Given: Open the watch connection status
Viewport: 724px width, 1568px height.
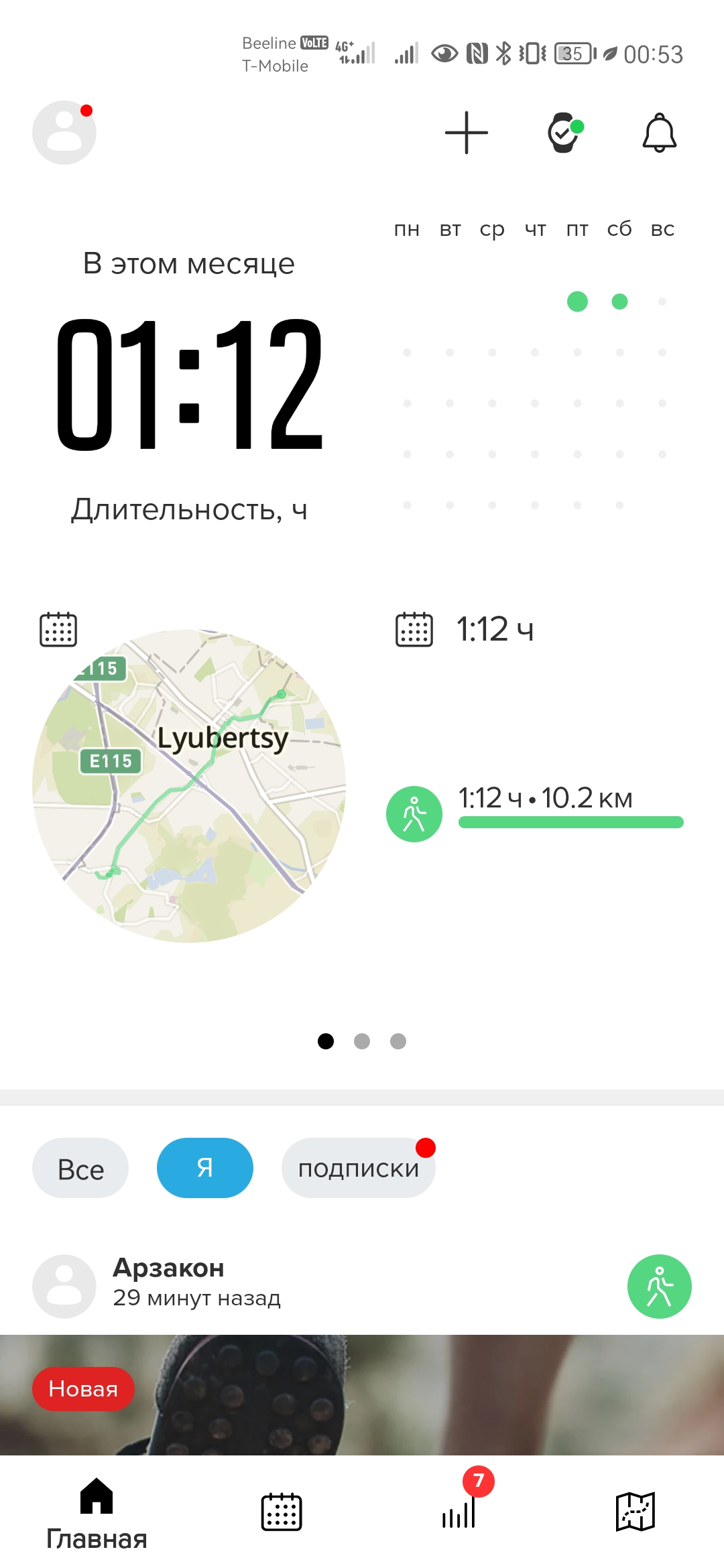Looking at the screenshot, I should [x=564, y=133].
